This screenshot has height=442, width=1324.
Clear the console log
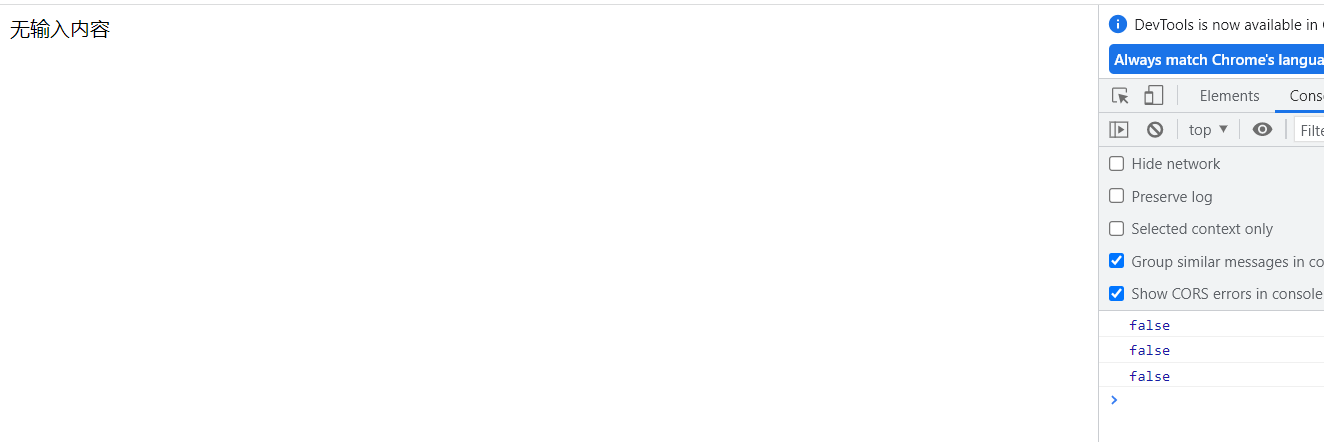click(x=1155, y=129)
